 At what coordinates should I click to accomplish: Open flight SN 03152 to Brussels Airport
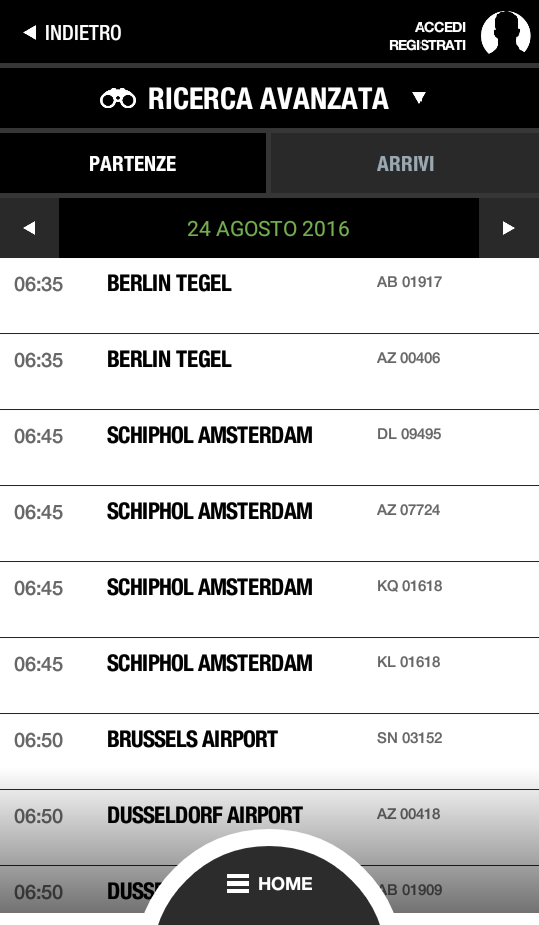point(270,752)
